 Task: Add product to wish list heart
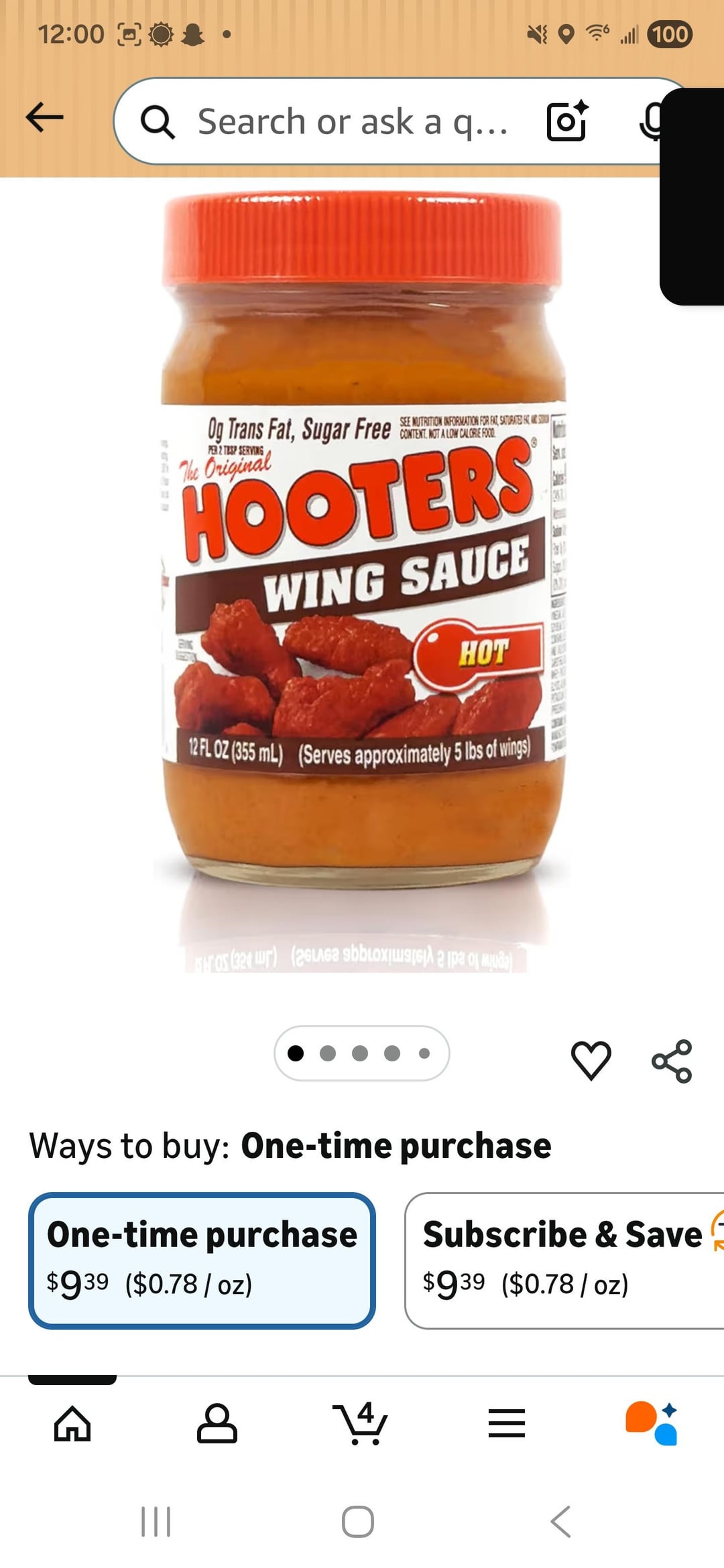[591, 1061]
